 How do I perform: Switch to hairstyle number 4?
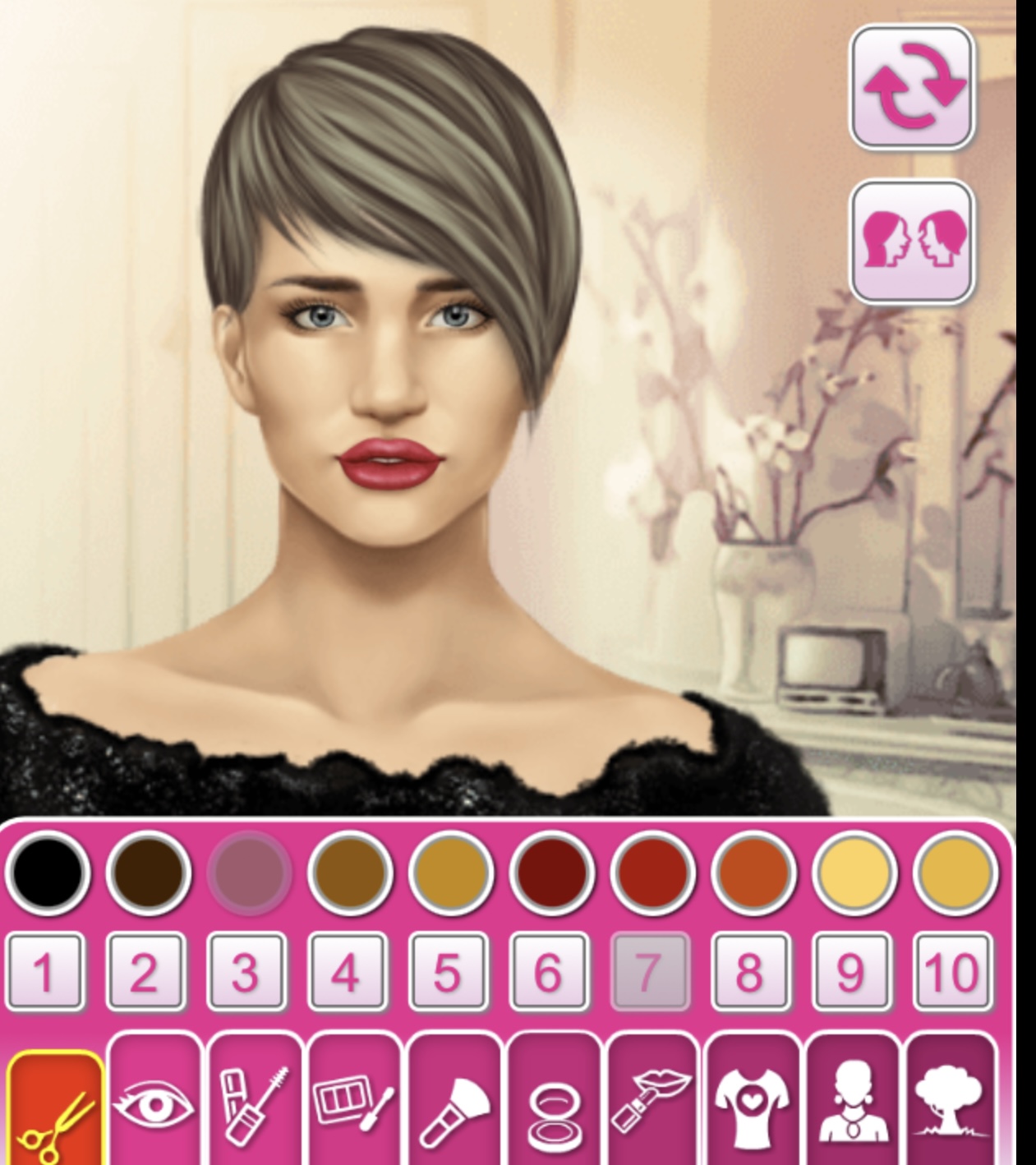point(347,972)
